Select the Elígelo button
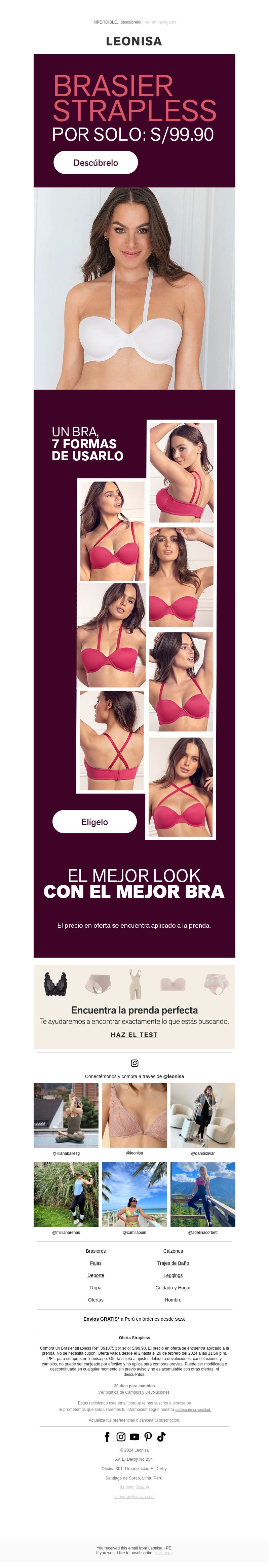This screenshot has width=269, height=1568. [x=94, y=822]
